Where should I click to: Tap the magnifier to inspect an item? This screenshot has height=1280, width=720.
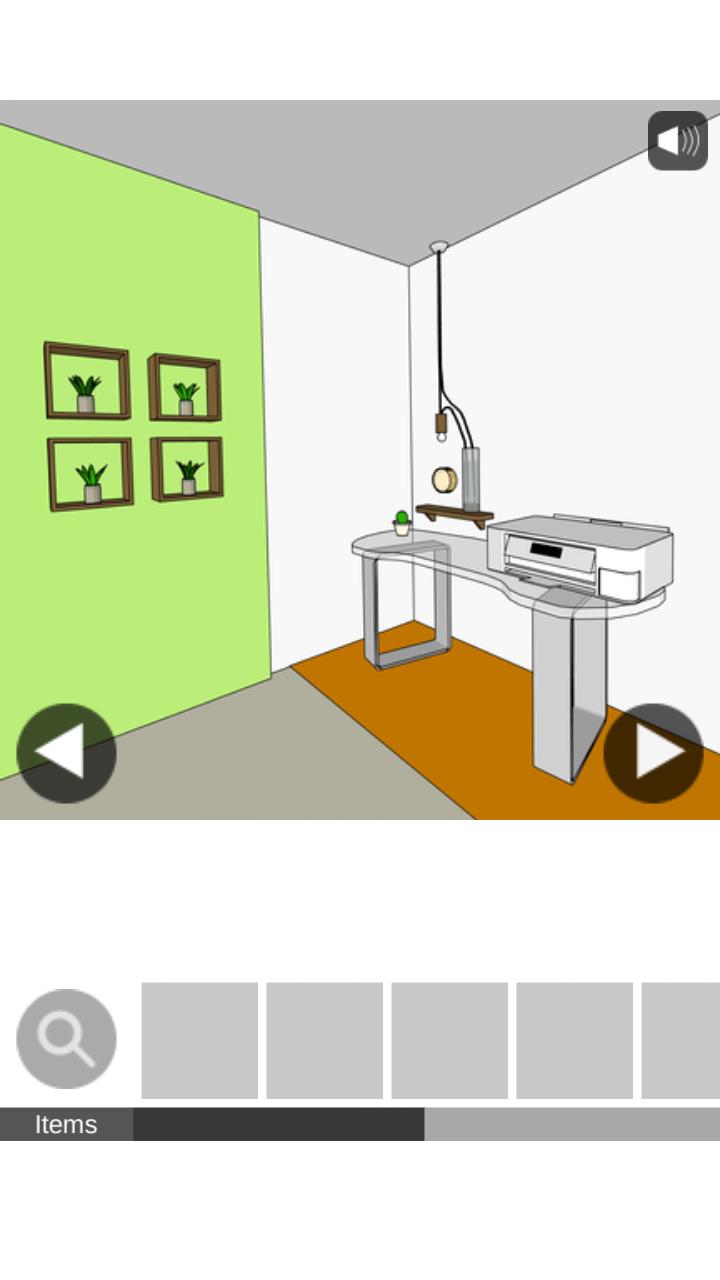(x=66, y=1039)
